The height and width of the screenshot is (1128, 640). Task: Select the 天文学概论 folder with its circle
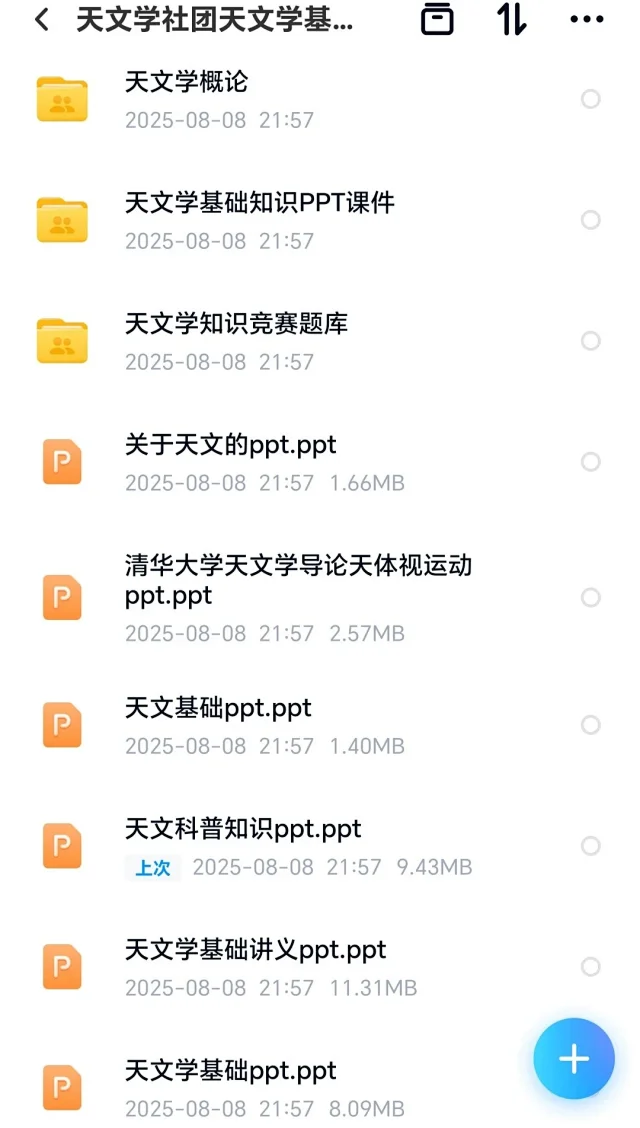click(591, 99)
